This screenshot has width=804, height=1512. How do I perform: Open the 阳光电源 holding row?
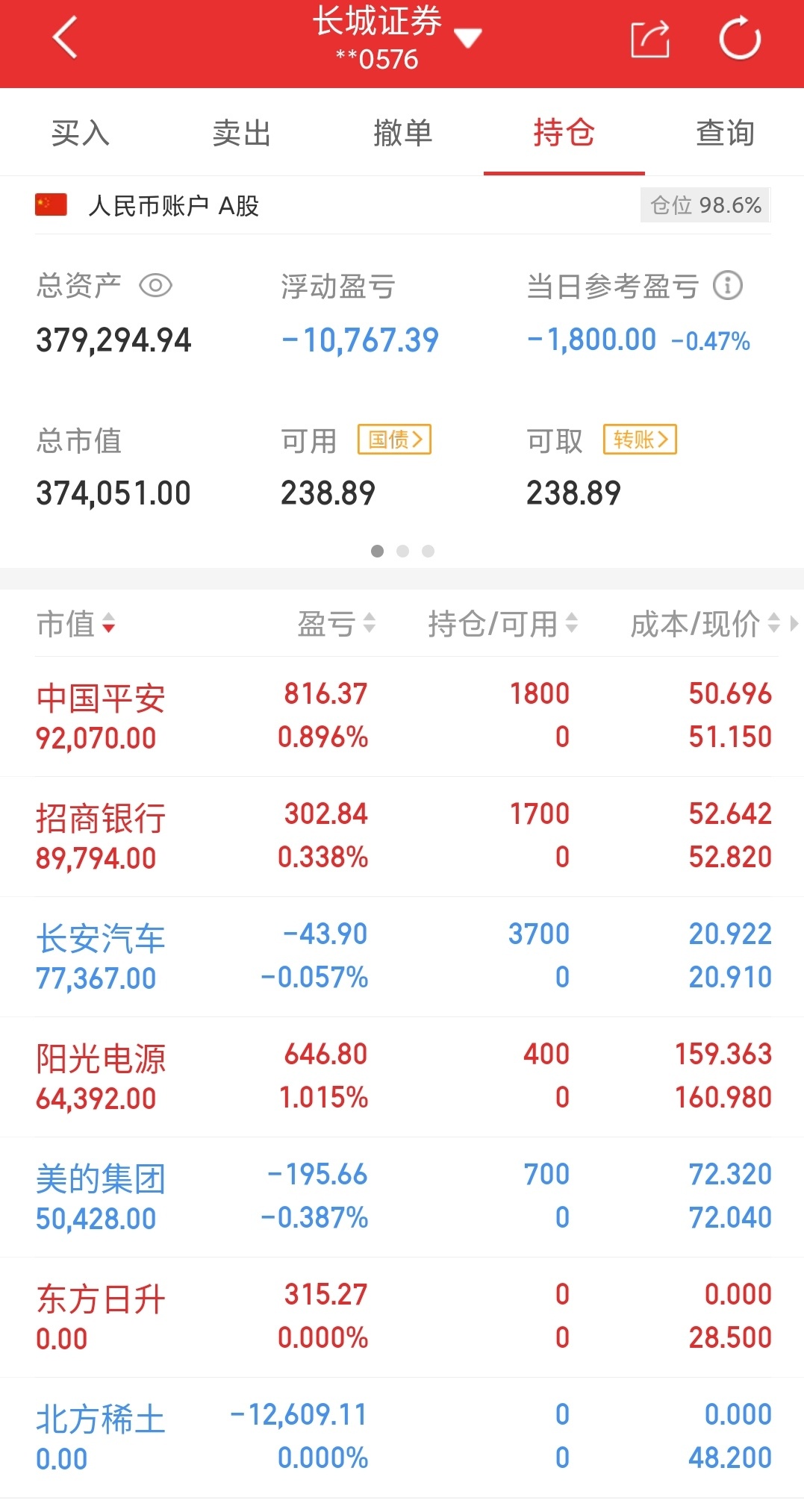(x=402, y=1077)
